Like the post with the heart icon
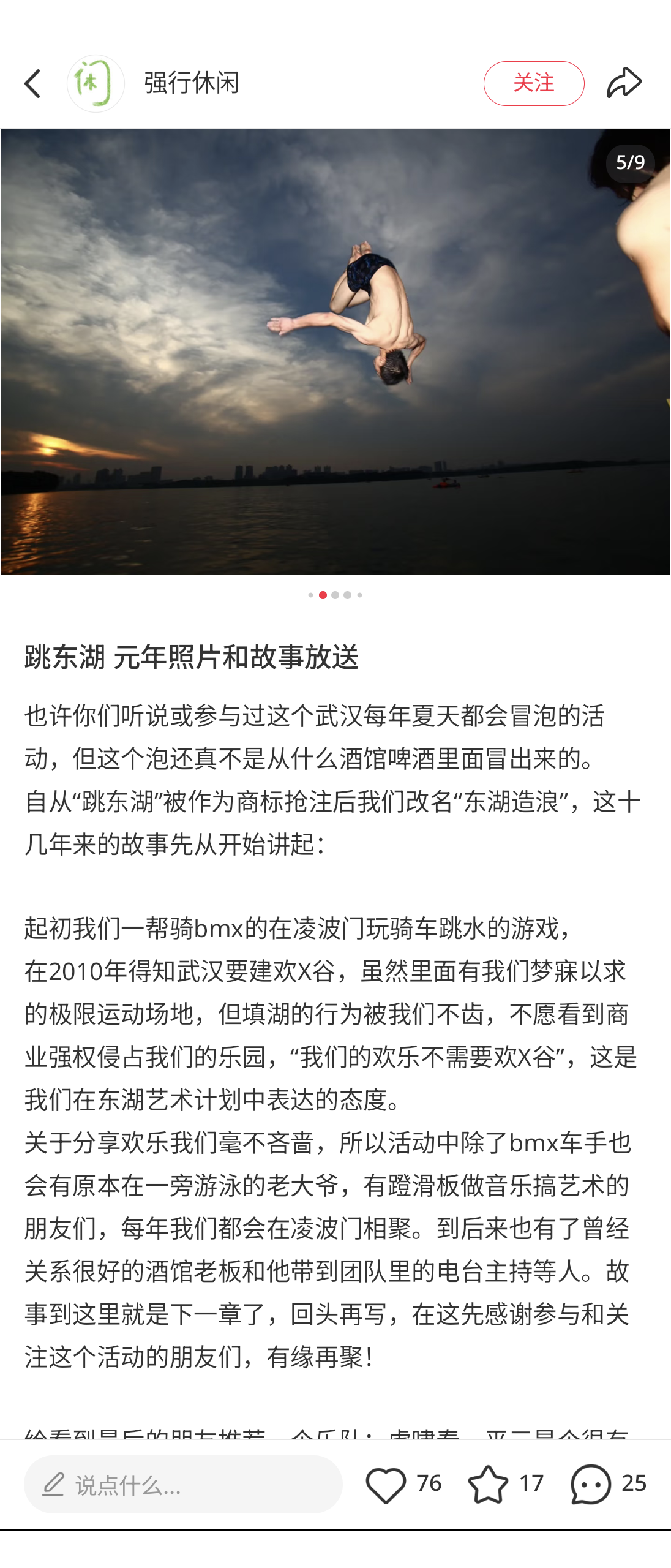The image size is (671, 1568). tap(386, 1485)
